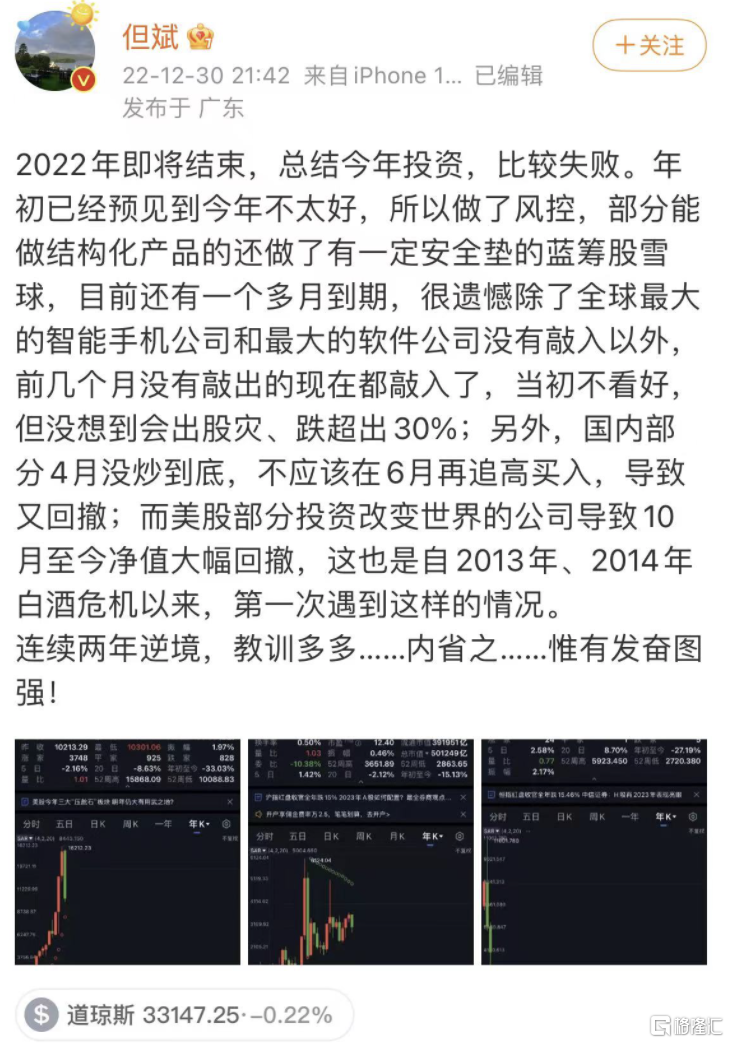Open the username 但斌
Screen dimensions: 730x1044
tap(150, 37)
